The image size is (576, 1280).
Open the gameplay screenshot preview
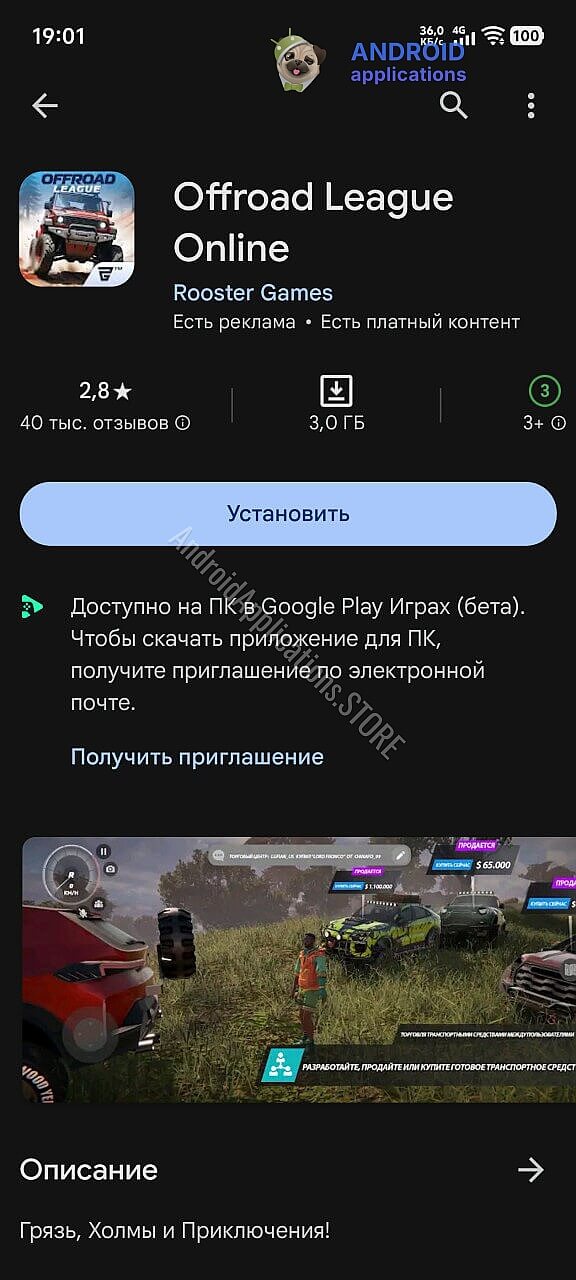point(299,969)
